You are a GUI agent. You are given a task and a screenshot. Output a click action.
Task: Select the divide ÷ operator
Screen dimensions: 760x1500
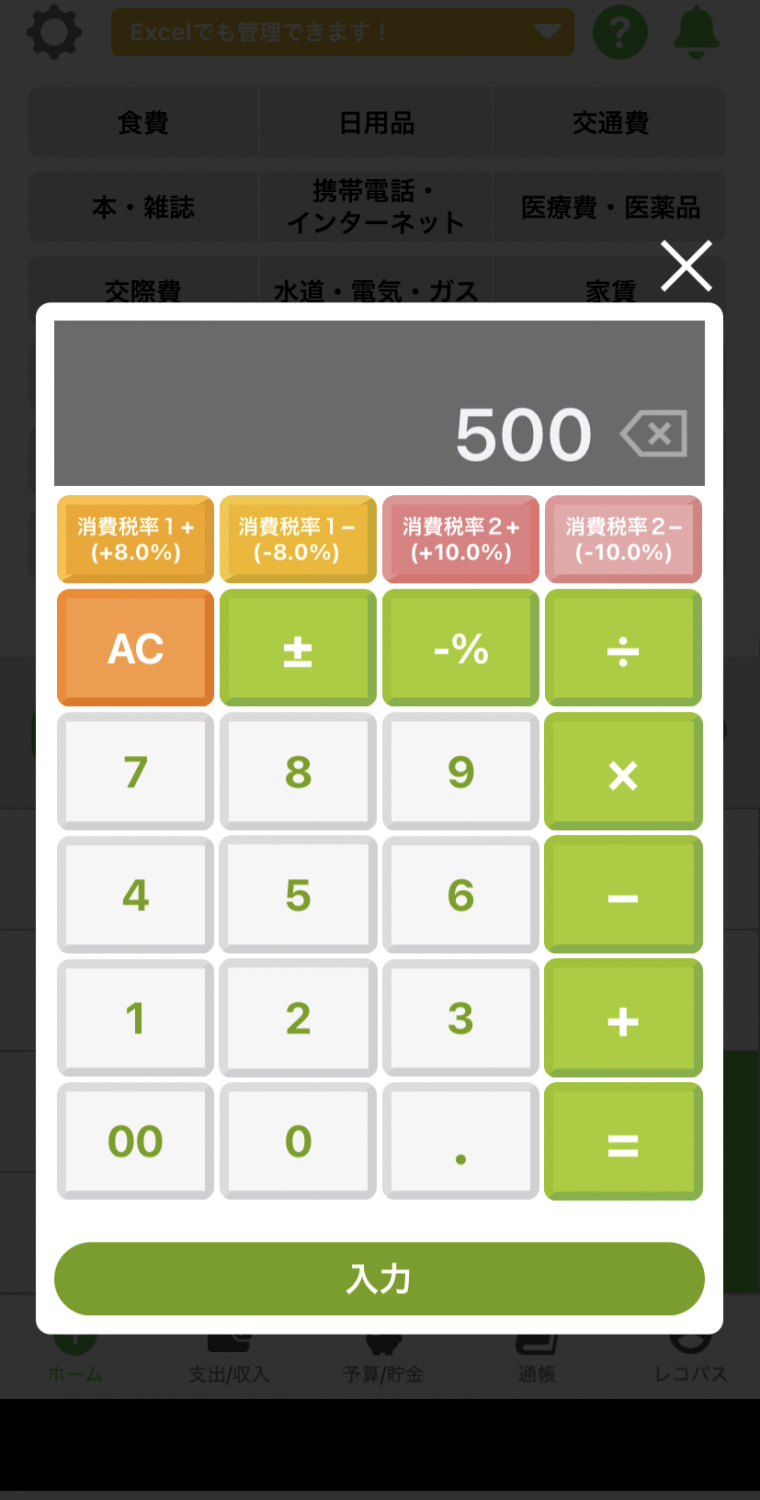(623, 648)
